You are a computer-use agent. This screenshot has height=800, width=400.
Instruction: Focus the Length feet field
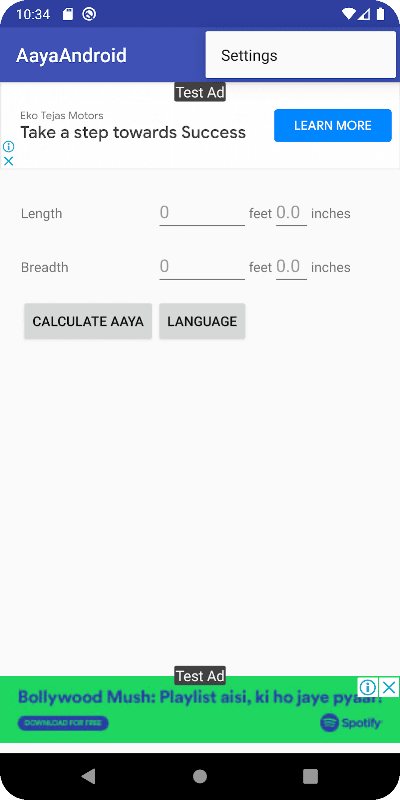click(202, 213)
